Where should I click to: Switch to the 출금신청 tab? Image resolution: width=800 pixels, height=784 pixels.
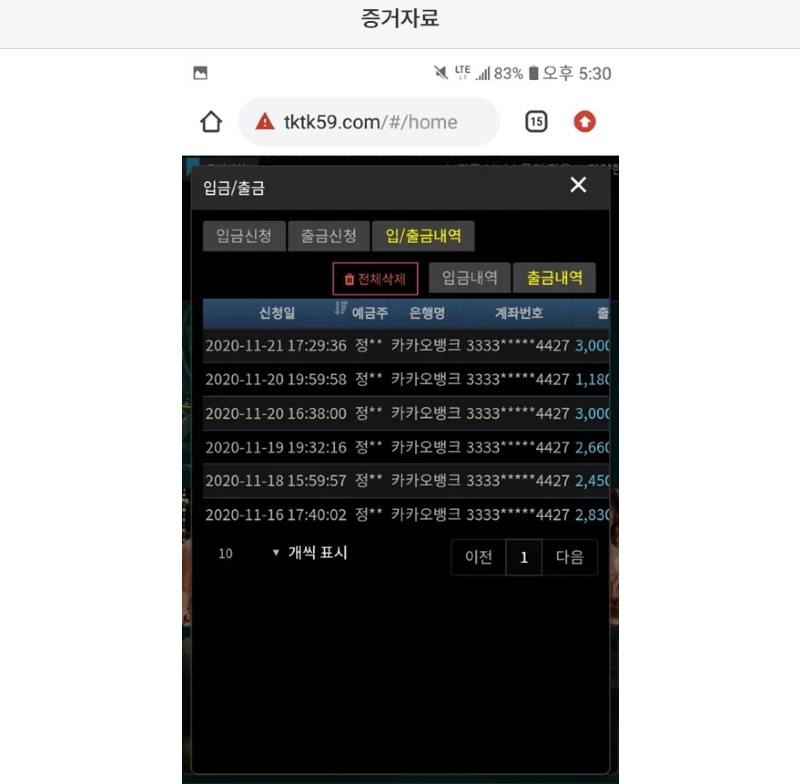click(x=329, y=236)
